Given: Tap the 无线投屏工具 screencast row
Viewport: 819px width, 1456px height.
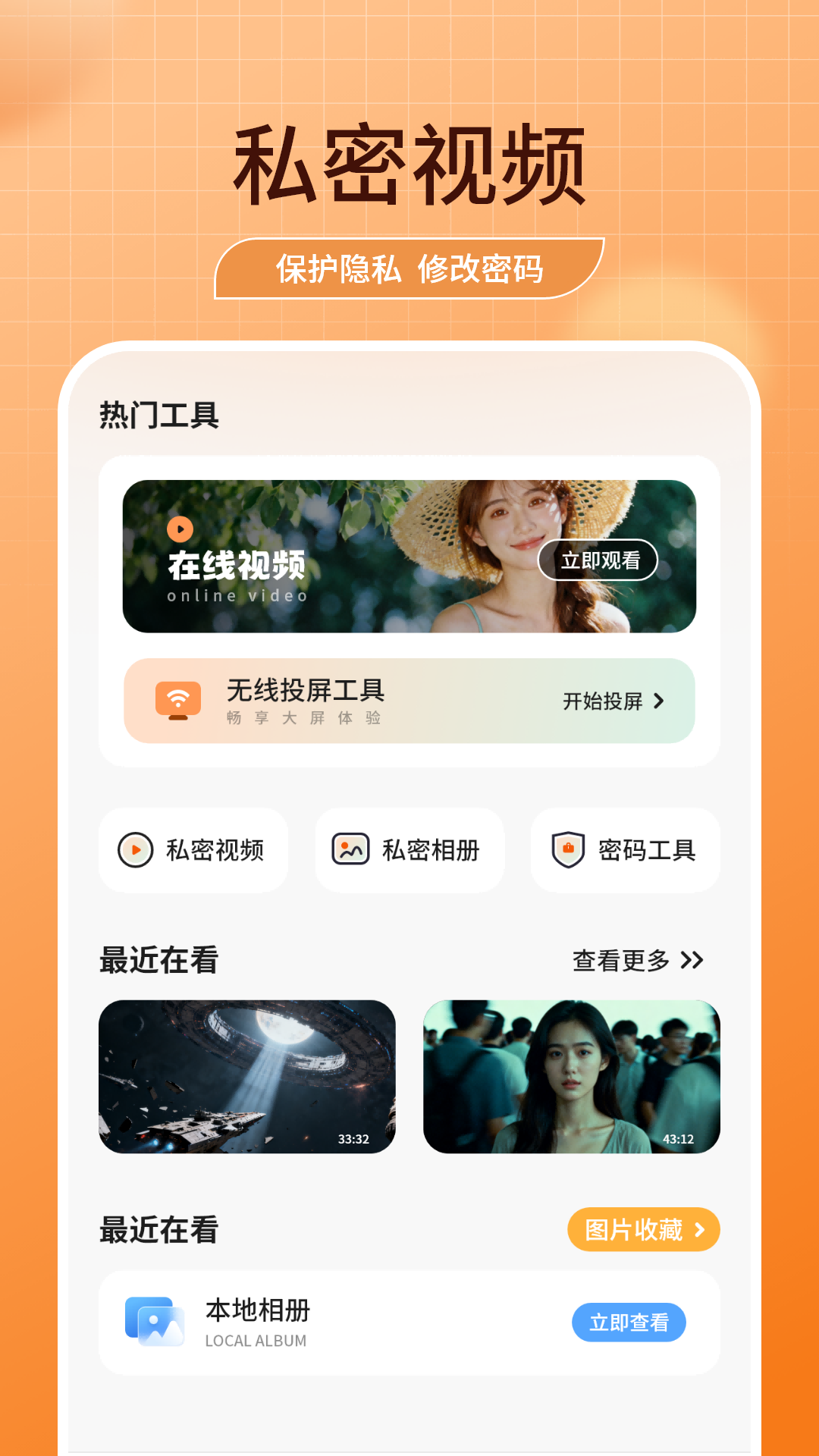Looking at the screenshot, I should tap(409, 700).
